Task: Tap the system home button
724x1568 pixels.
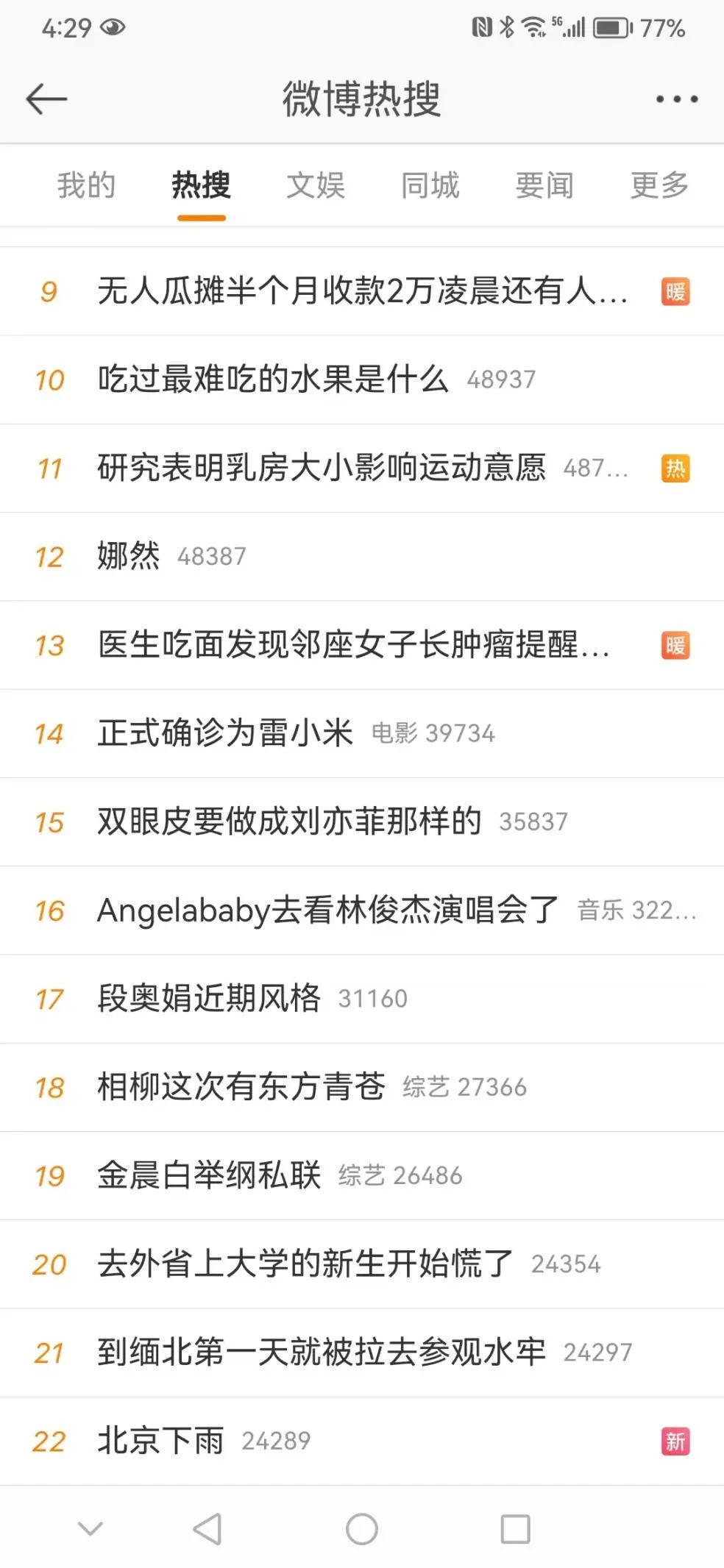Action: tap(361, 1529)
